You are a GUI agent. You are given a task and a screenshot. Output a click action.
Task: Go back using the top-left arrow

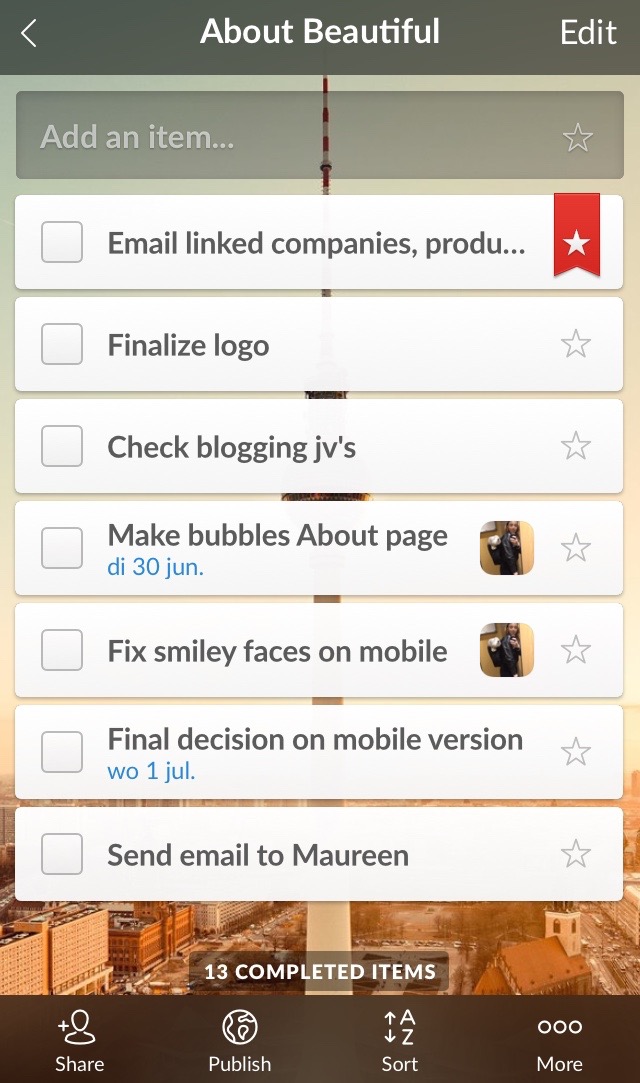pyautogui.click(x=29, y=32)
